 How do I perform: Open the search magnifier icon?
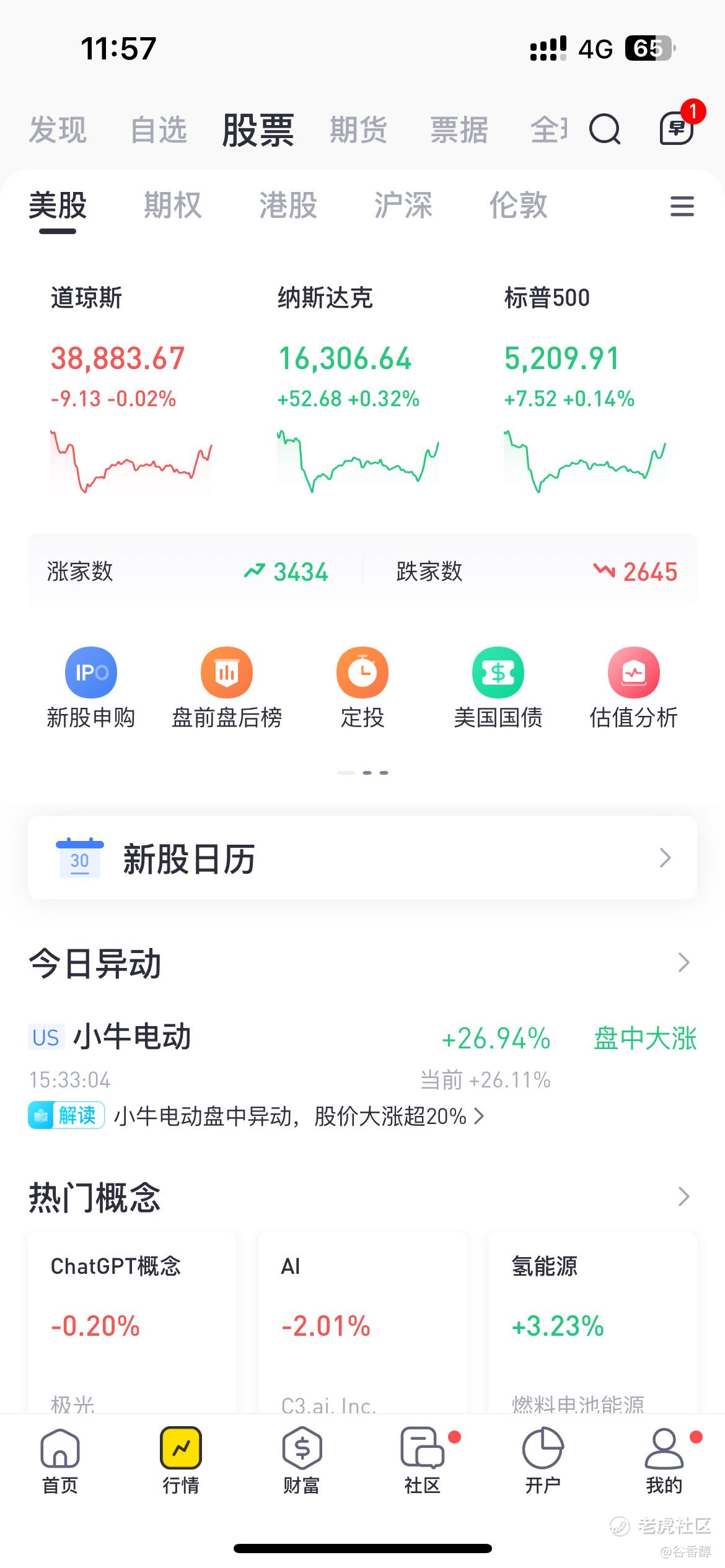[604, 129]
